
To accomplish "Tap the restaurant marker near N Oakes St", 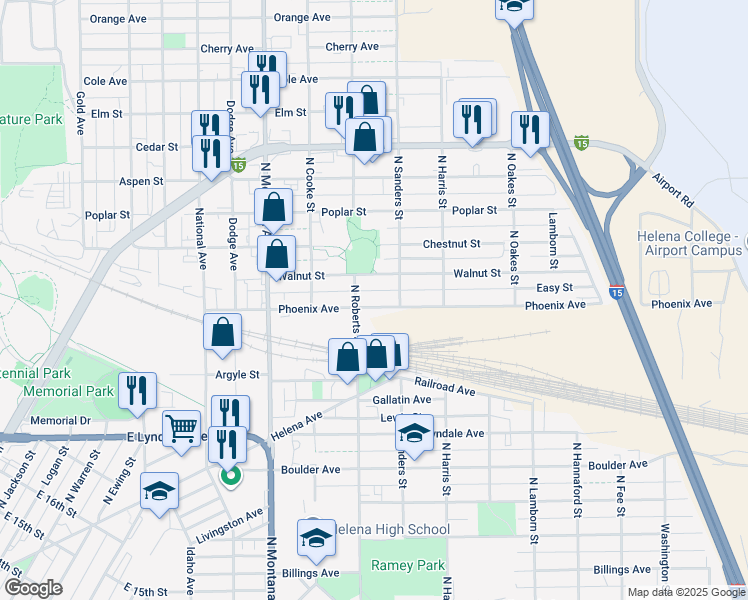I will pos(530,129).
